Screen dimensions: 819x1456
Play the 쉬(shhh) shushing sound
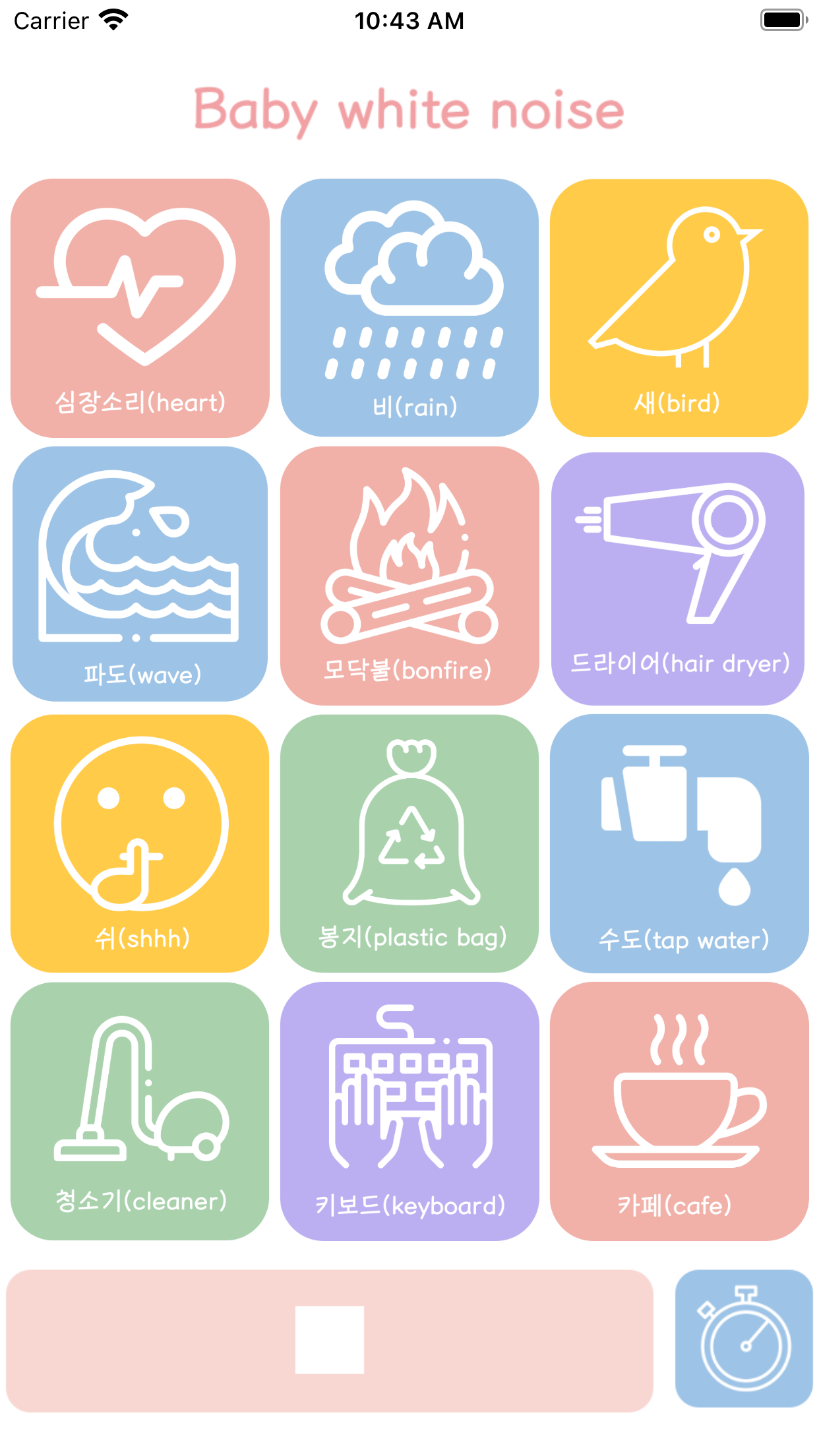[x=140, y=851]
